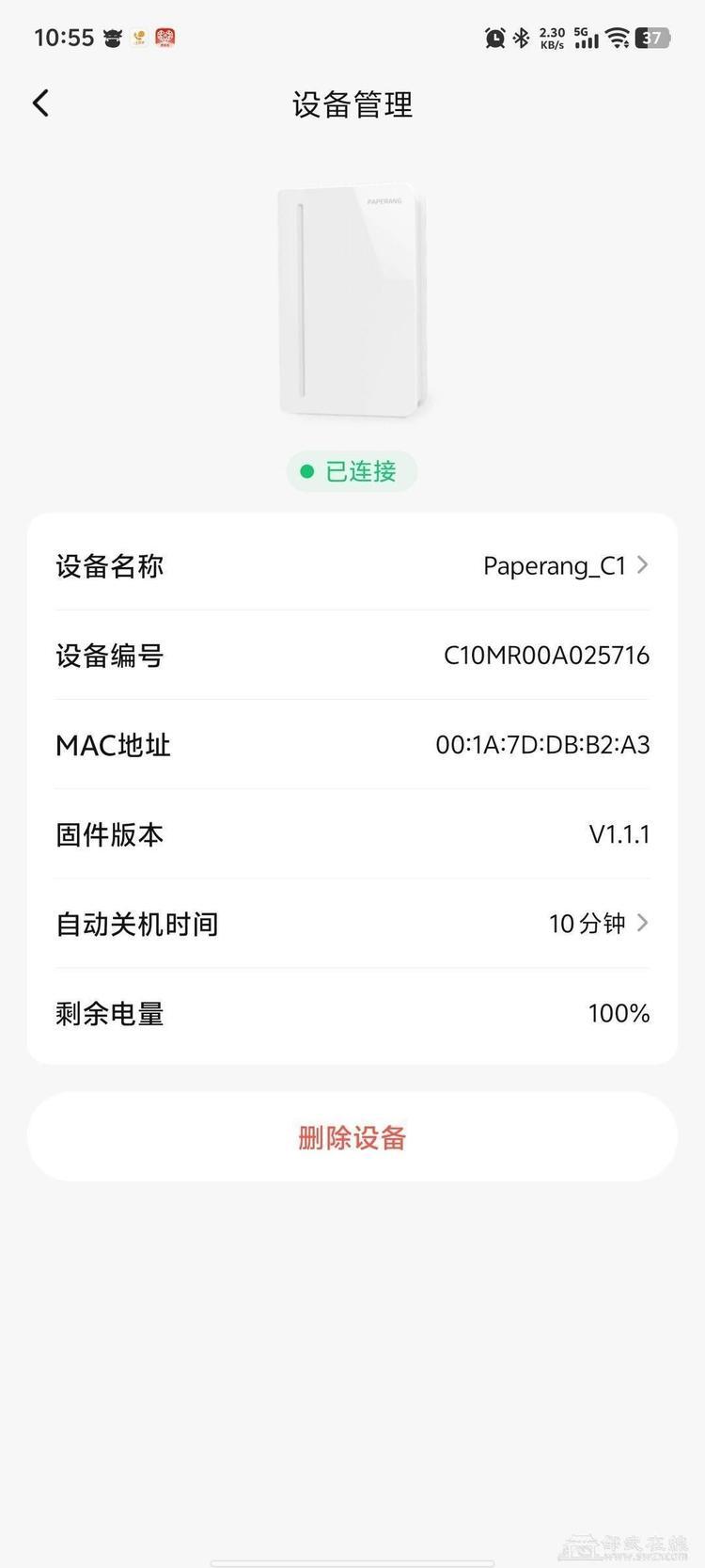Open the 设备名称 Paperang_C1 row
Image resolution: width=705 pixels, height=1568 pixels.
point(352,565)
